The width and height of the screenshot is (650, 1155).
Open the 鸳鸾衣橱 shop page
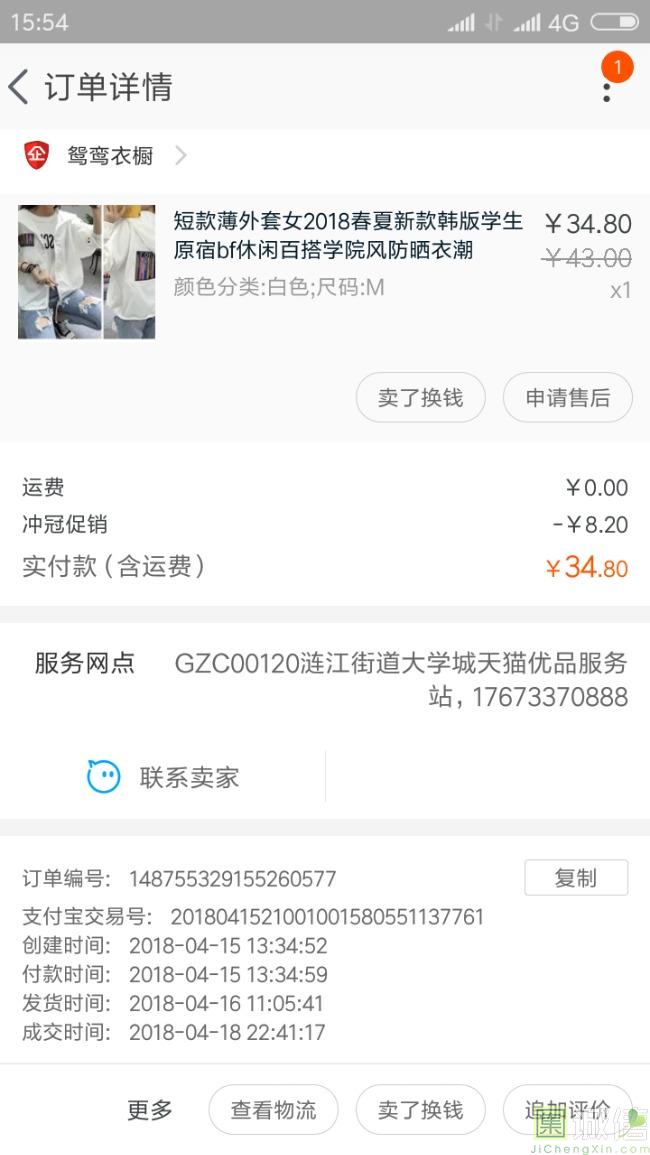(x=110, y=155)
